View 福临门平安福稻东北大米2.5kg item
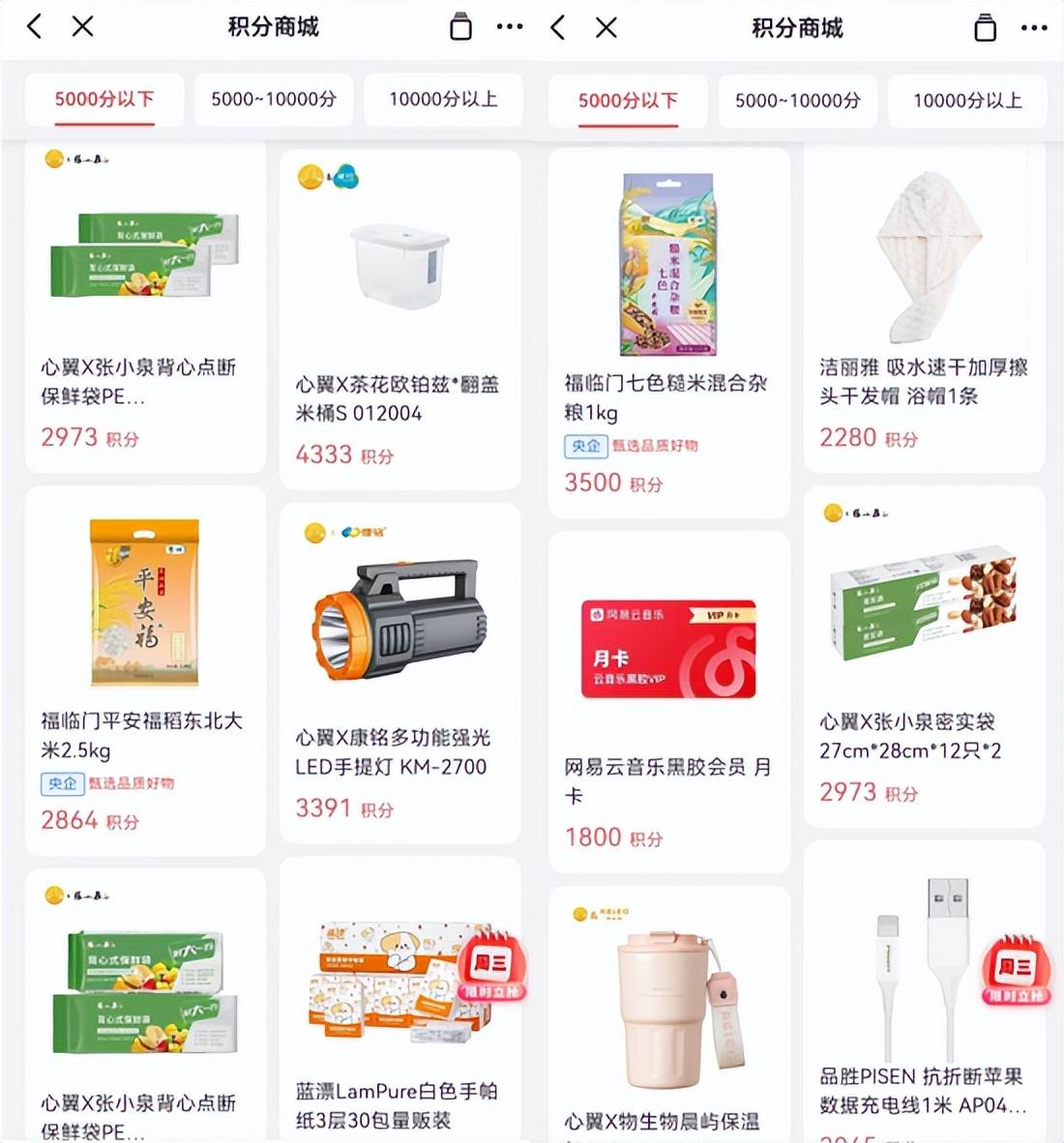The image size is (1064, 1143). 145,671
